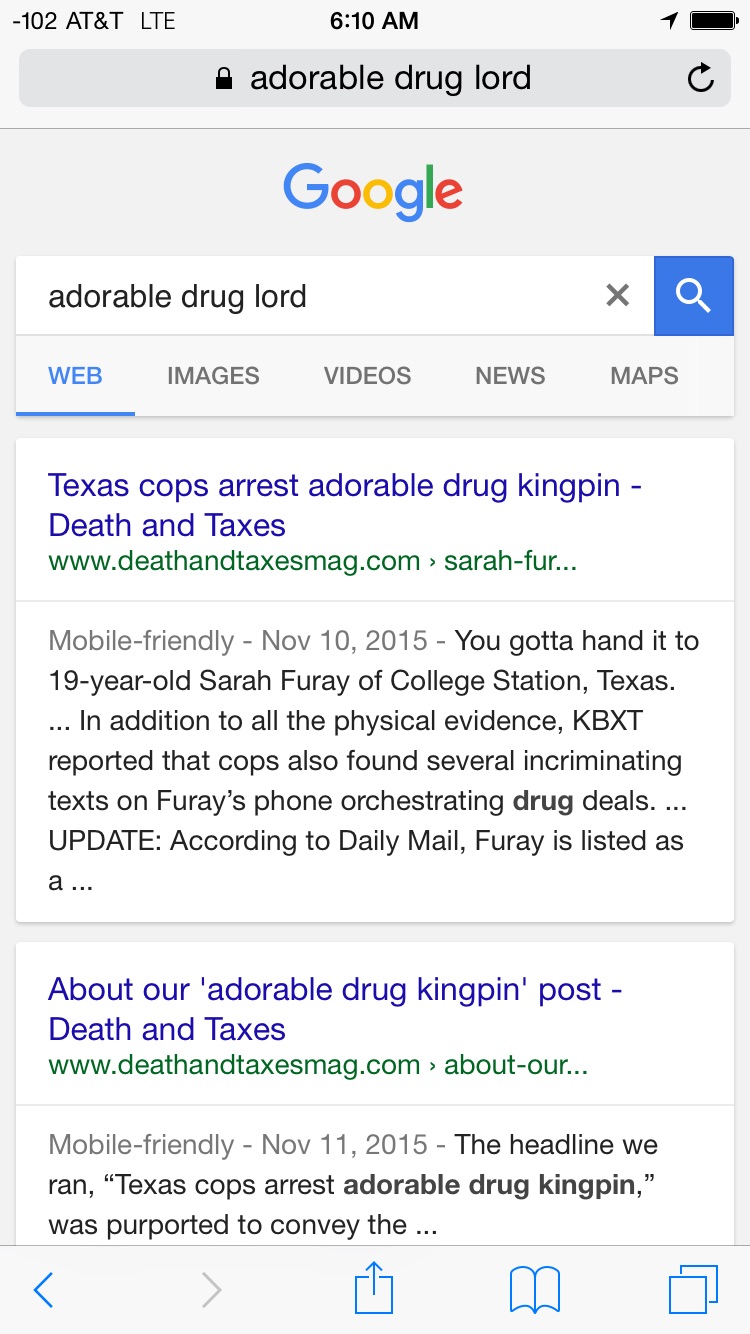Go back to the previous page
The width and height of the screenshot is (750, 1334).
pyautogui.click(x=43, y=1290)
